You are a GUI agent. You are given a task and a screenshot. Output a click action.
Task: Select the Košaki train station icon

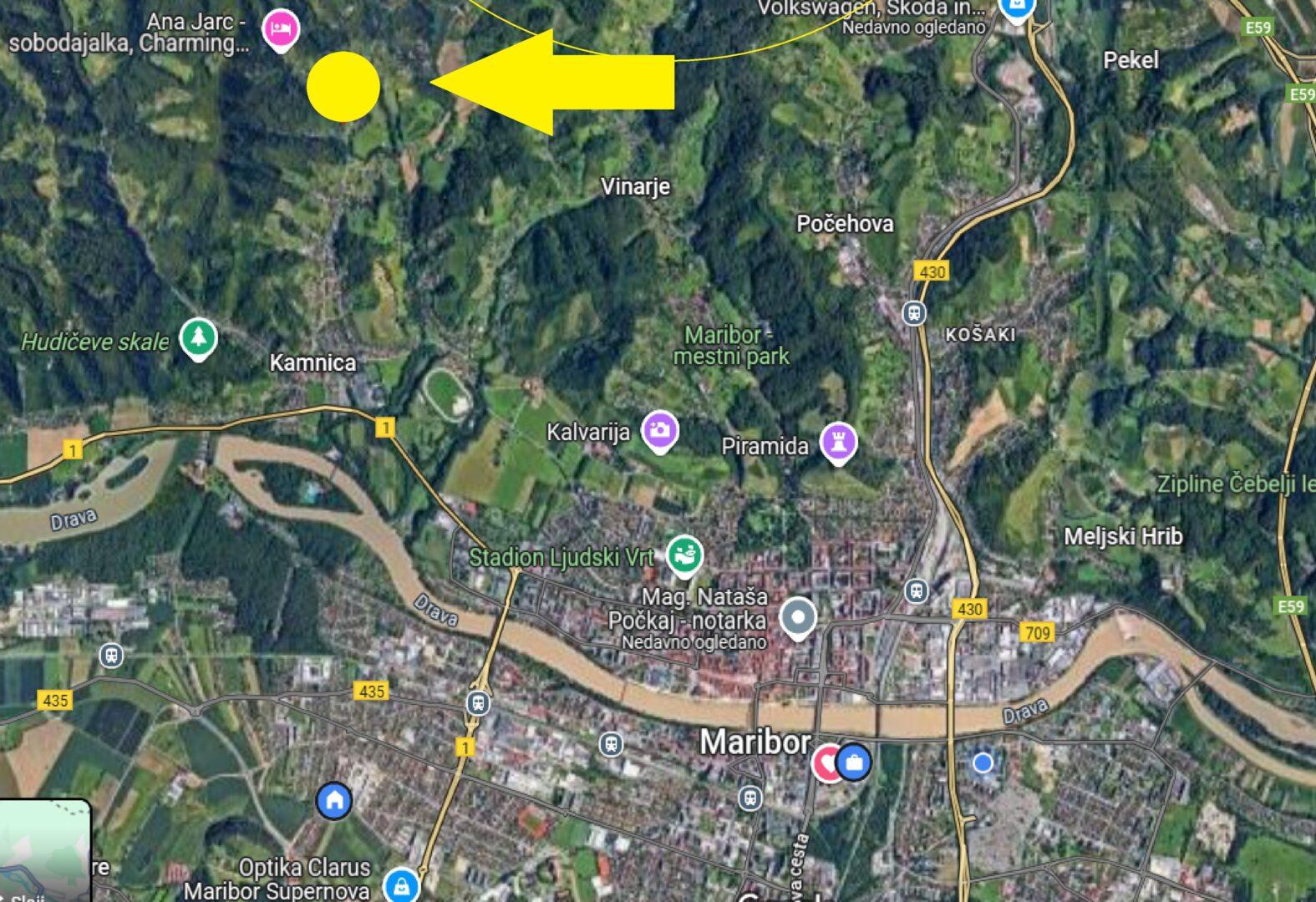914,313
